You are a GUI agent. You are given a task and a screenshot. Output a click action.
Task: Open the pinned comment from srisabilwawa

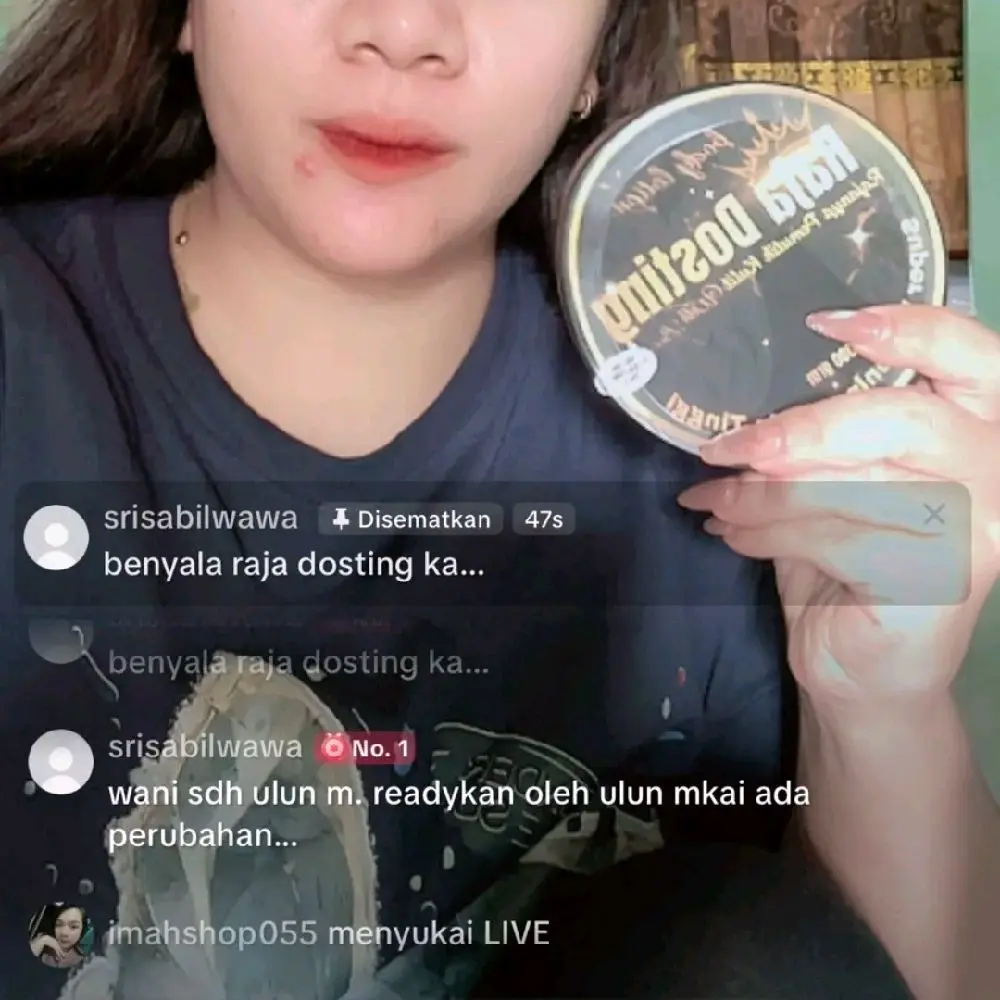click(x=295, y=565)
